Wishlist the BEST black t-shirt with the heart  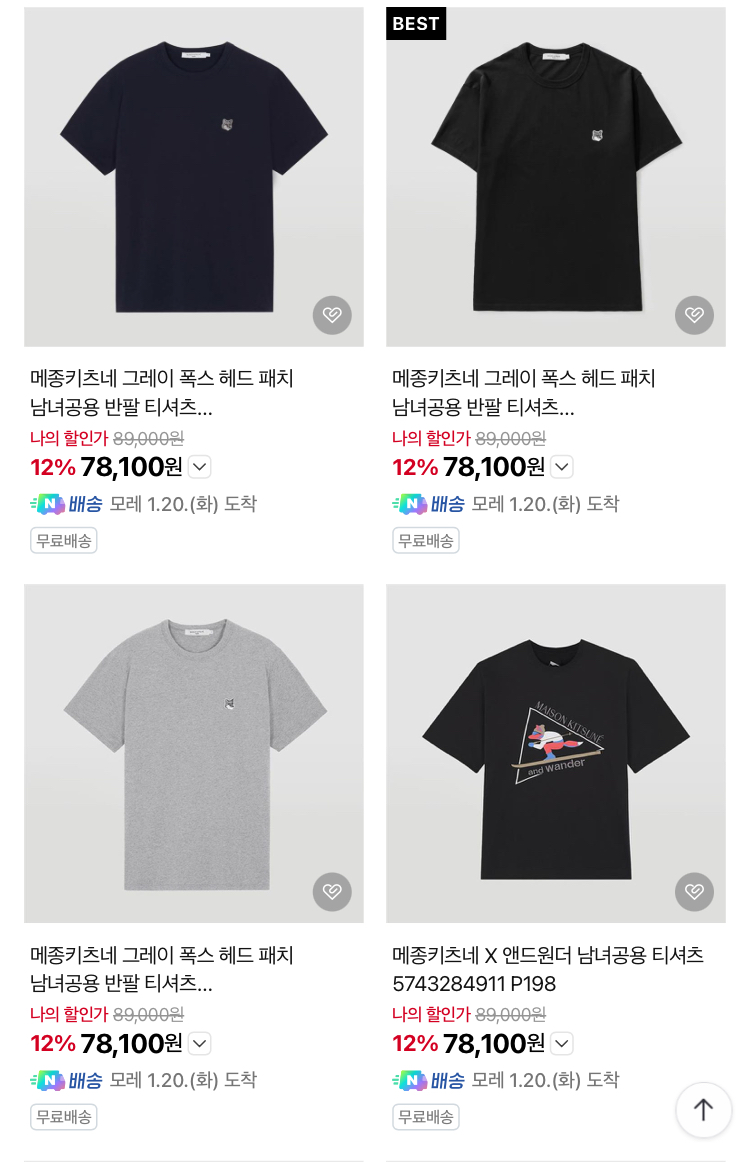(694, 315)
